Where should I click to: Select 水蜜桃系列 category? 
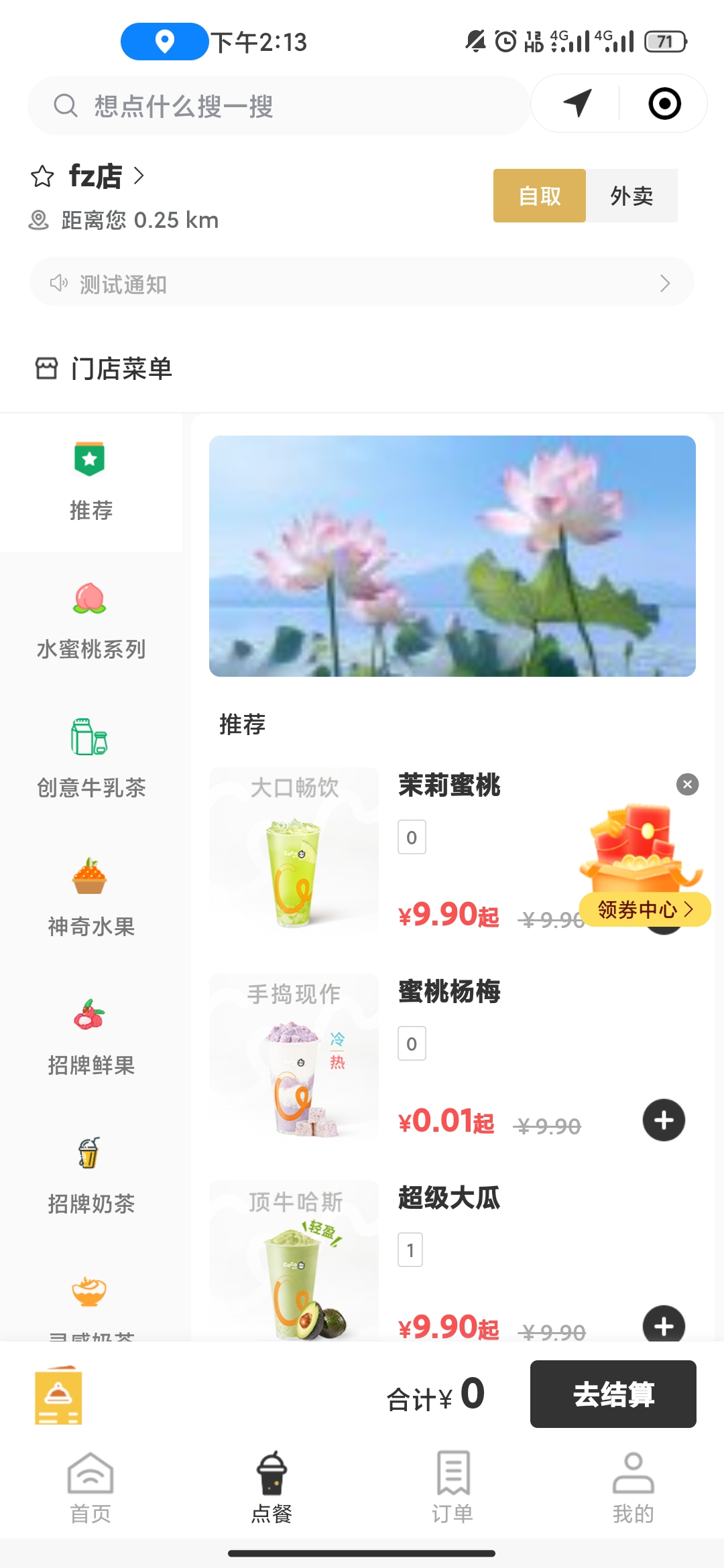[x=91, y=620]
